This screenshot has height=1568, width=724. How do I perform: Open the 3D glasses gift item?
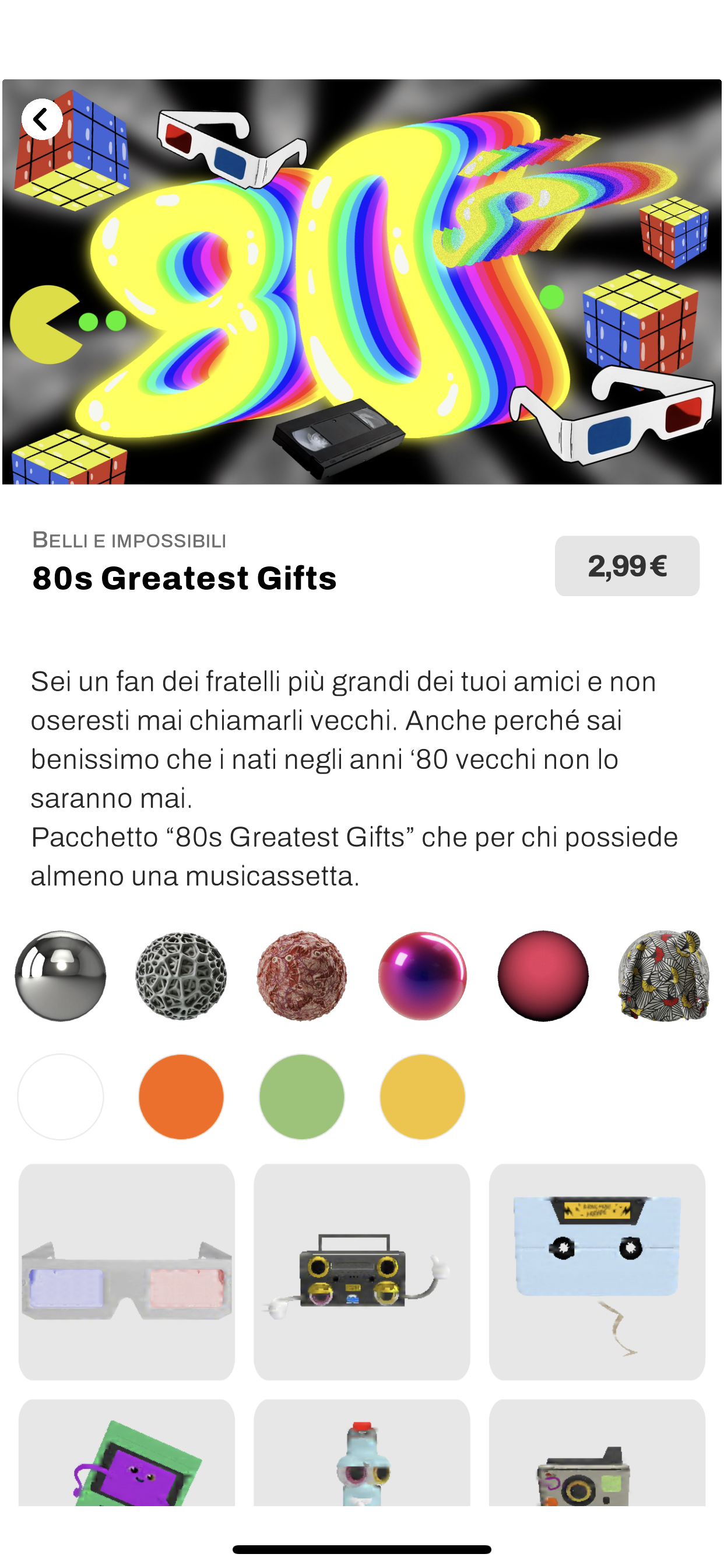126,1272
